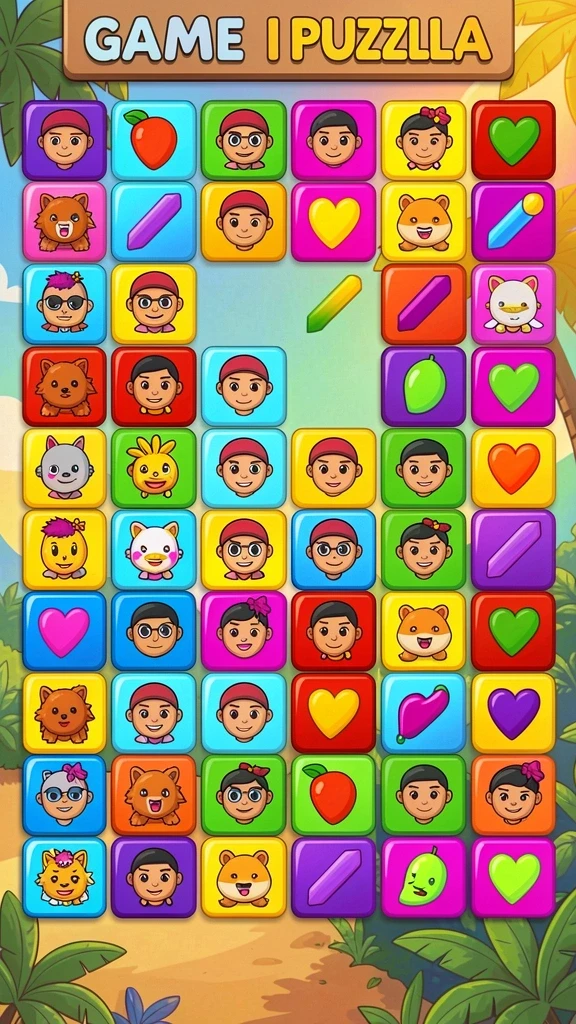
Task: Tap the pink heart on the blue tile
Action: (x=64, y=632)
